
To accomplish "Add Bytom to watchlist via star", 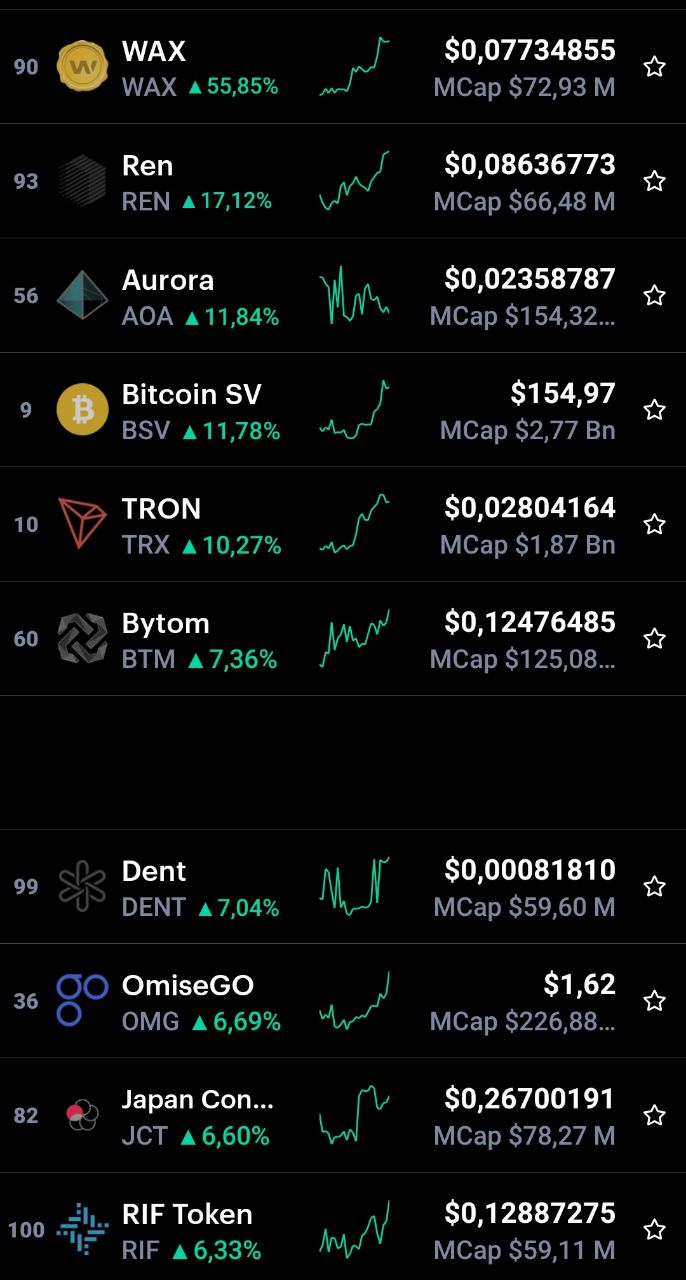I will click(x=654, y=638).
